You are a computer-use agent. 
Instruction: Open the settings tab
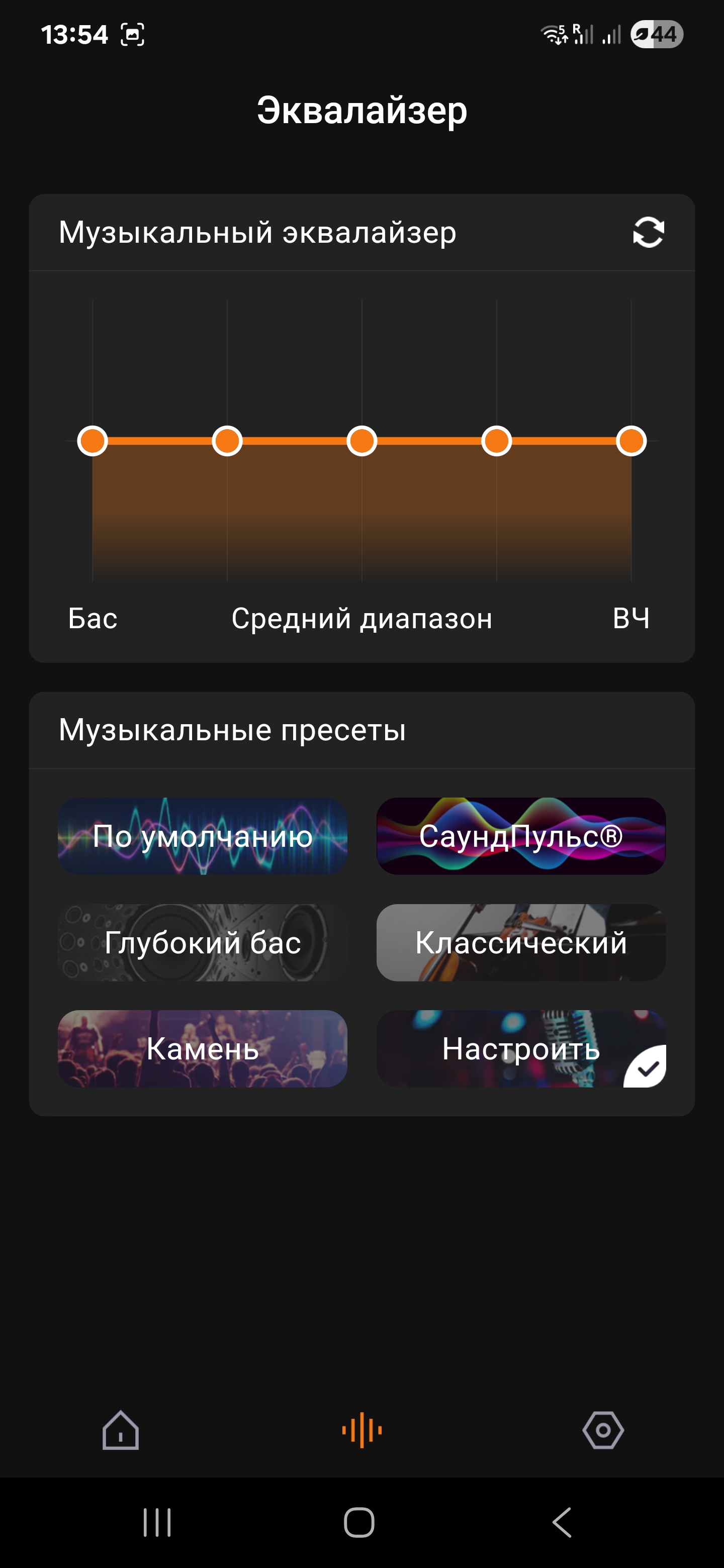pos(603,1430)
